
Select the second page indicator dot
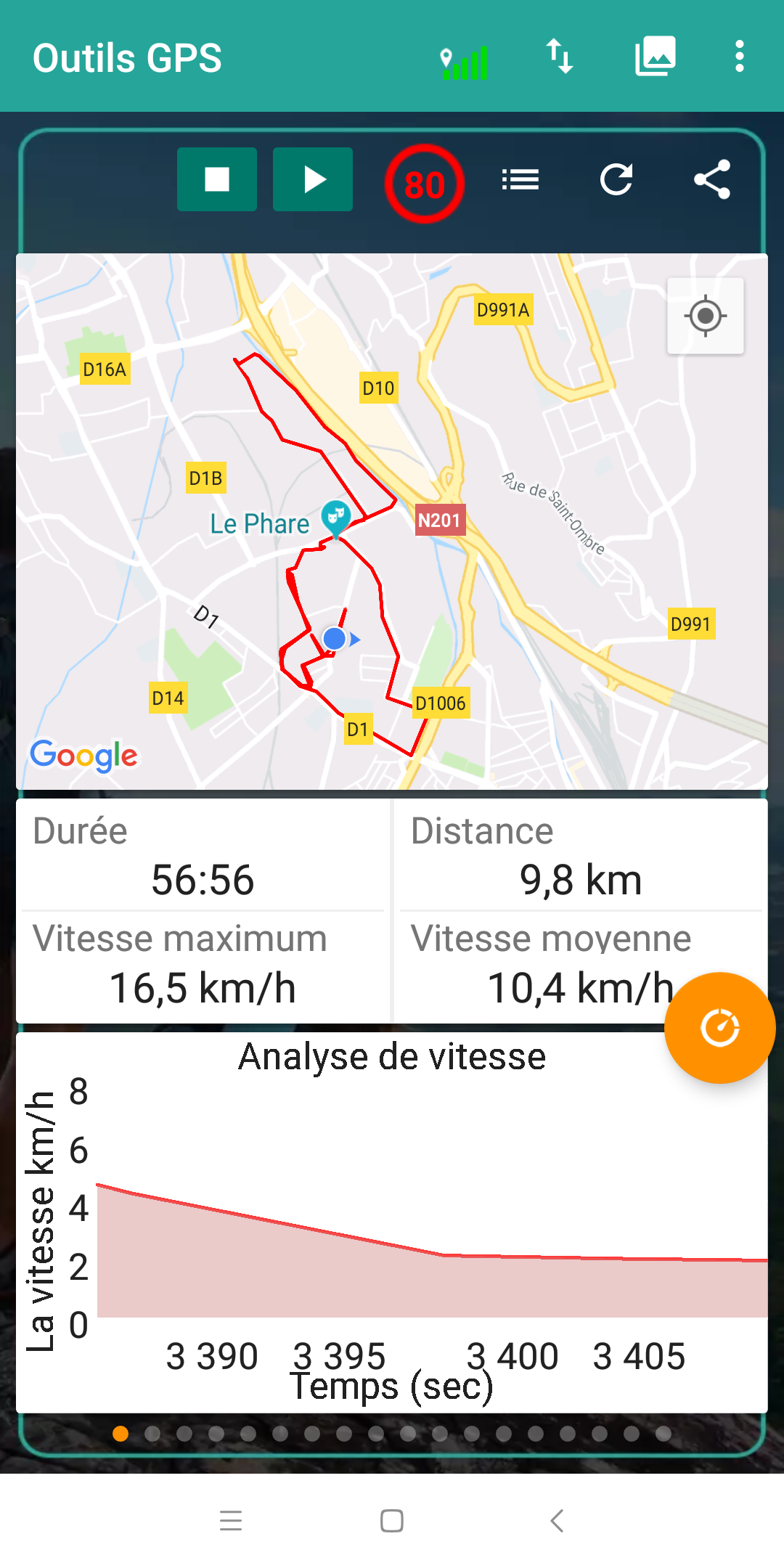tap(152, 1434)
